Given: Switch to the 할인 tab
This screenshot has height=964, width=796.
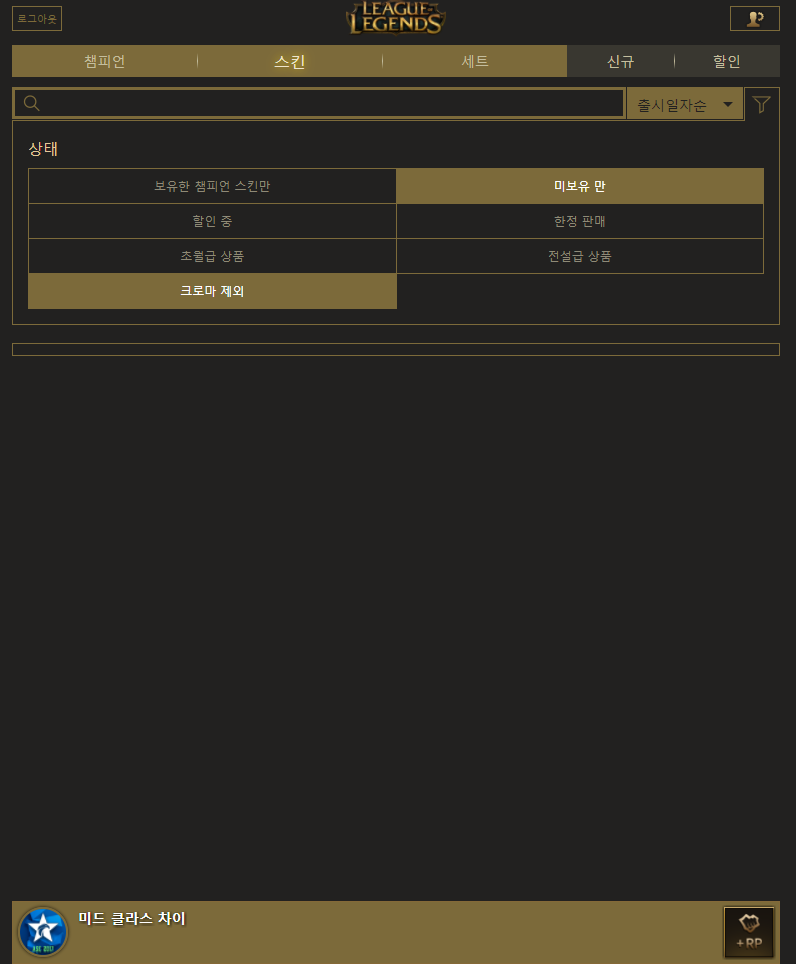Looking at the screenshot, I should point(727,61).
